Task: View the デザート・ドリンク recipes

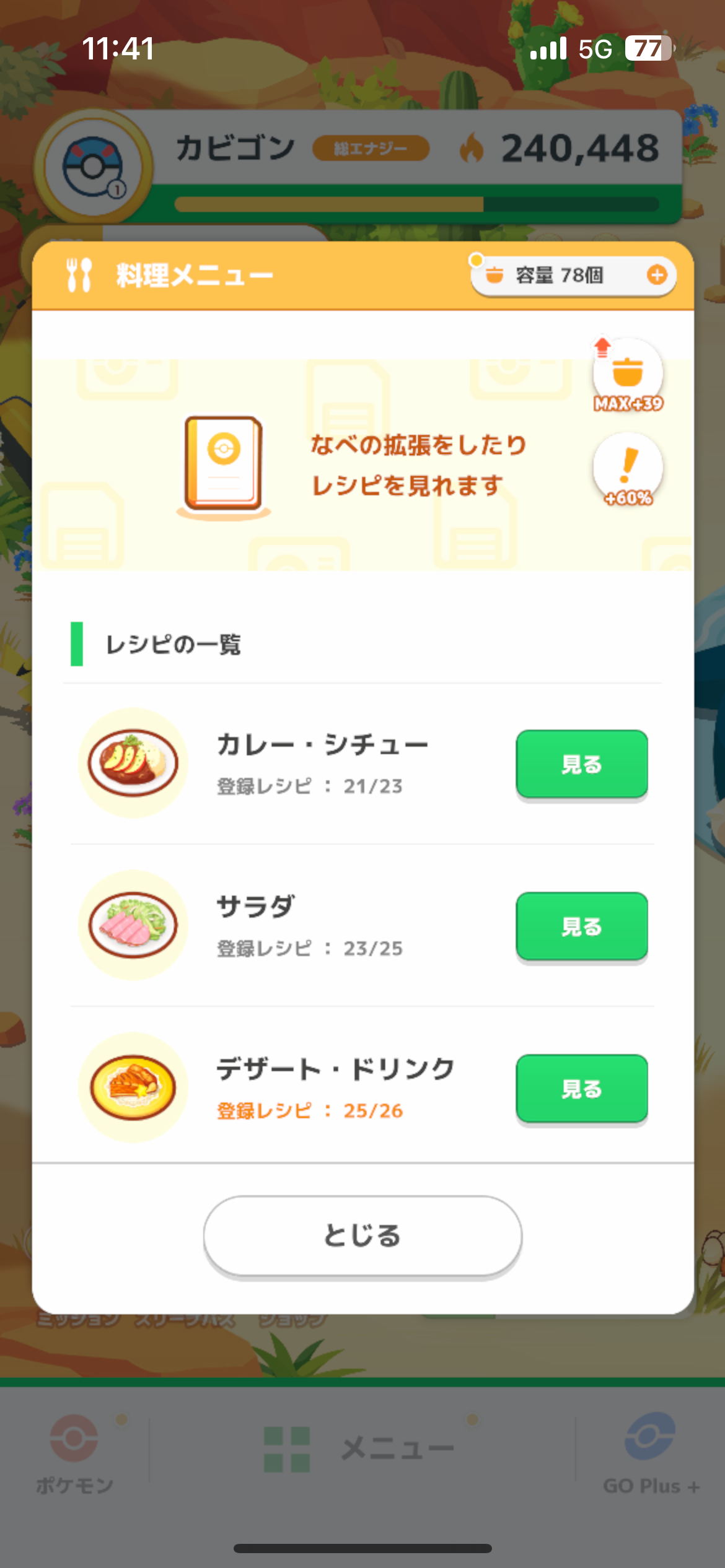Action: 581,1089
